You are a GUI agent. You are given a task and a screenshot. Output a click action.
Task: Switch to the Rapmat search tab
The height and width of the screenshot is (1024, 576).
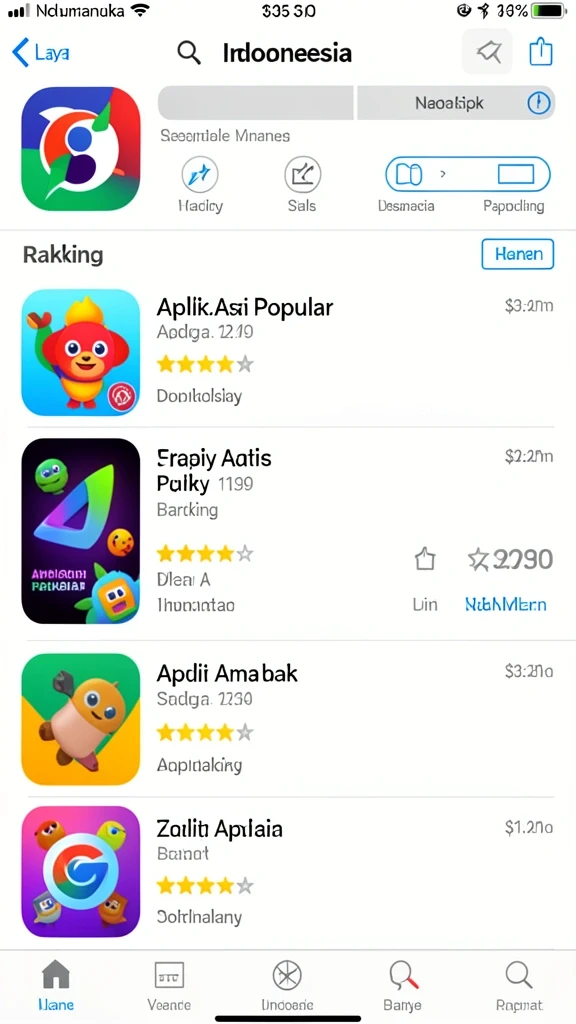click(519, 984)
